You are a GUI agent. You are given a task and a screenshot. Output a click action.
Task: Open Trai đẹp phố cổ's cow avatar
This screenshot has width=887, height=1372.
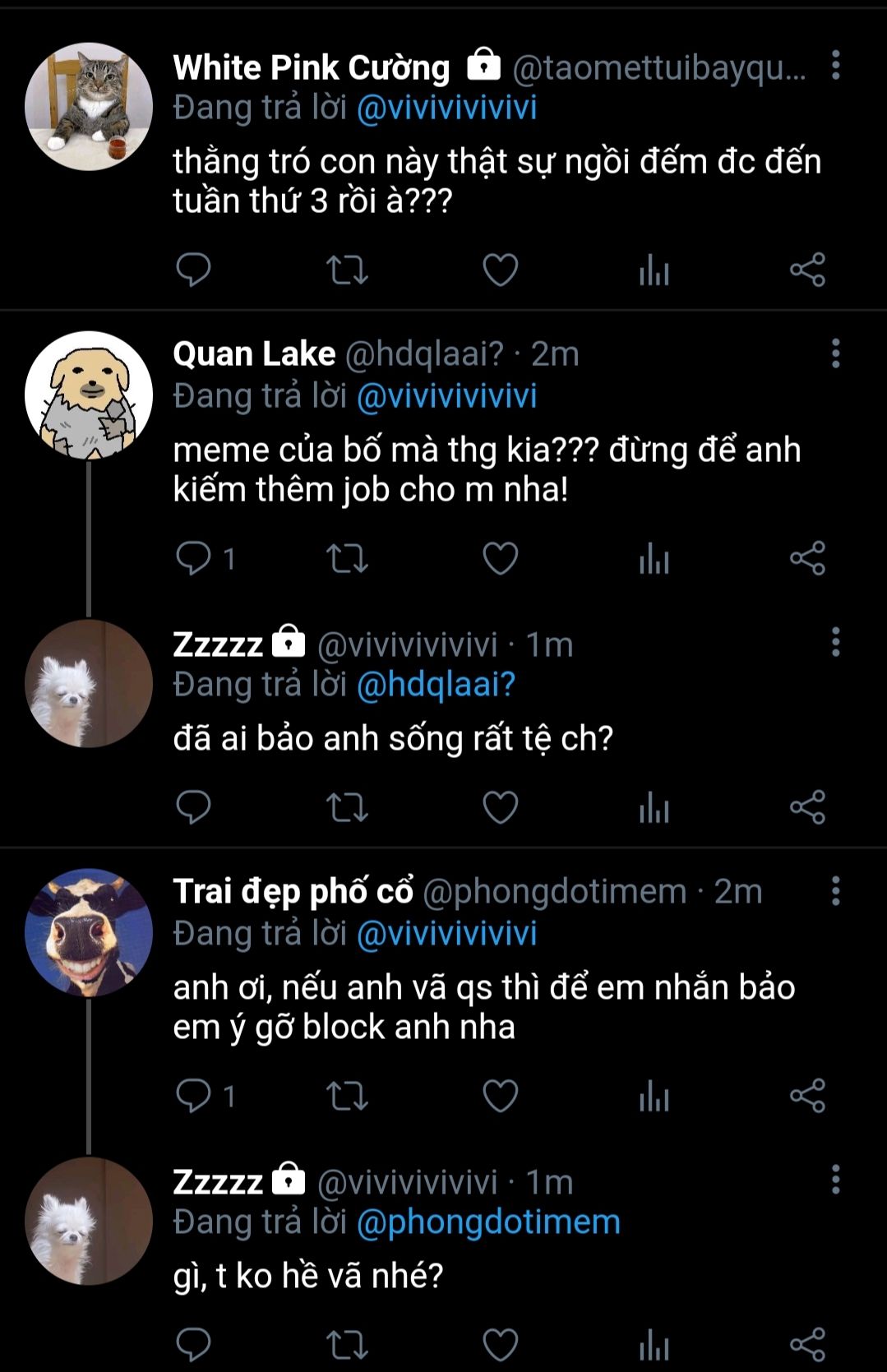(89, 932)
